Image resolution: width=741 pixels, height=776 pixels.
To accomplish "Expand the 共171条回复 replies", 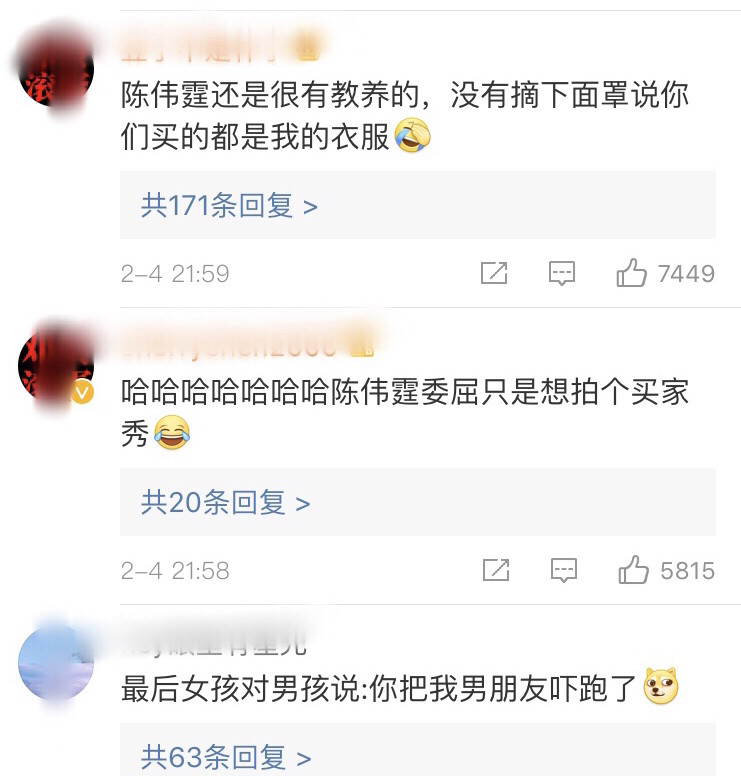I will pyautogui.click(x=229, y=206).
